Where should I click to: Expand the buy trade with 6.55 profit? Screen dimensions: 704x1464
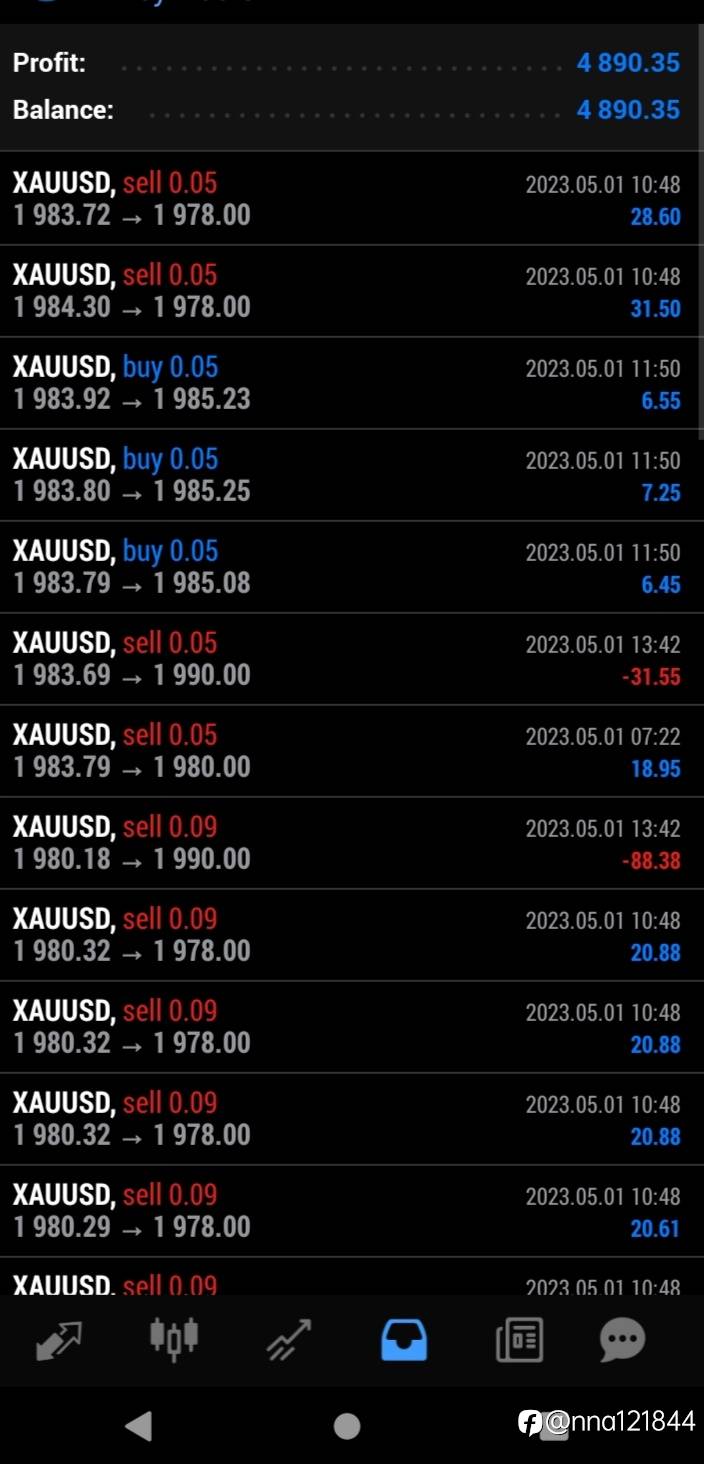[352, 383]
